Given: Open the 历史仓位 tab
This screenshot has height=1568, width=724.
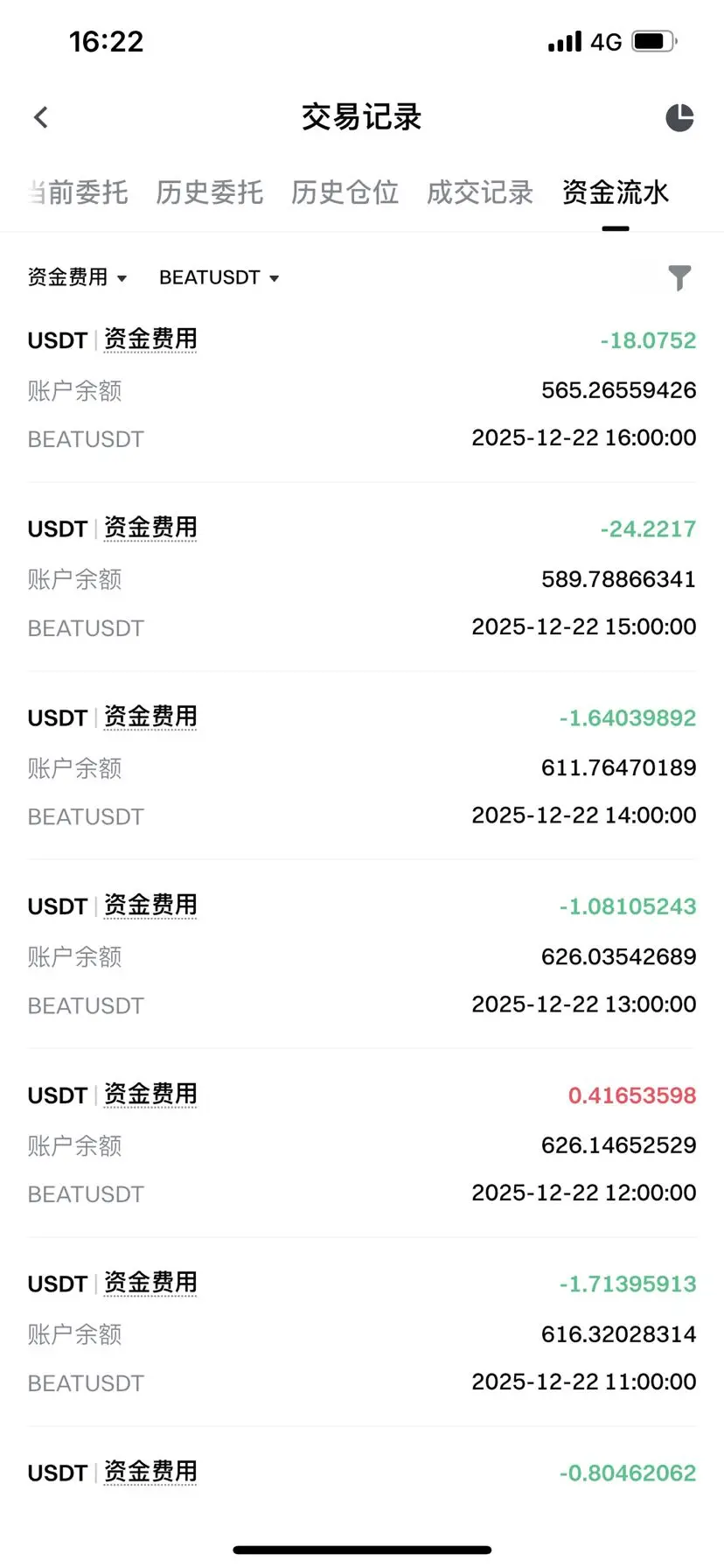Looking at the screenshot, I should pyautogui.click(x=345, y=192).
